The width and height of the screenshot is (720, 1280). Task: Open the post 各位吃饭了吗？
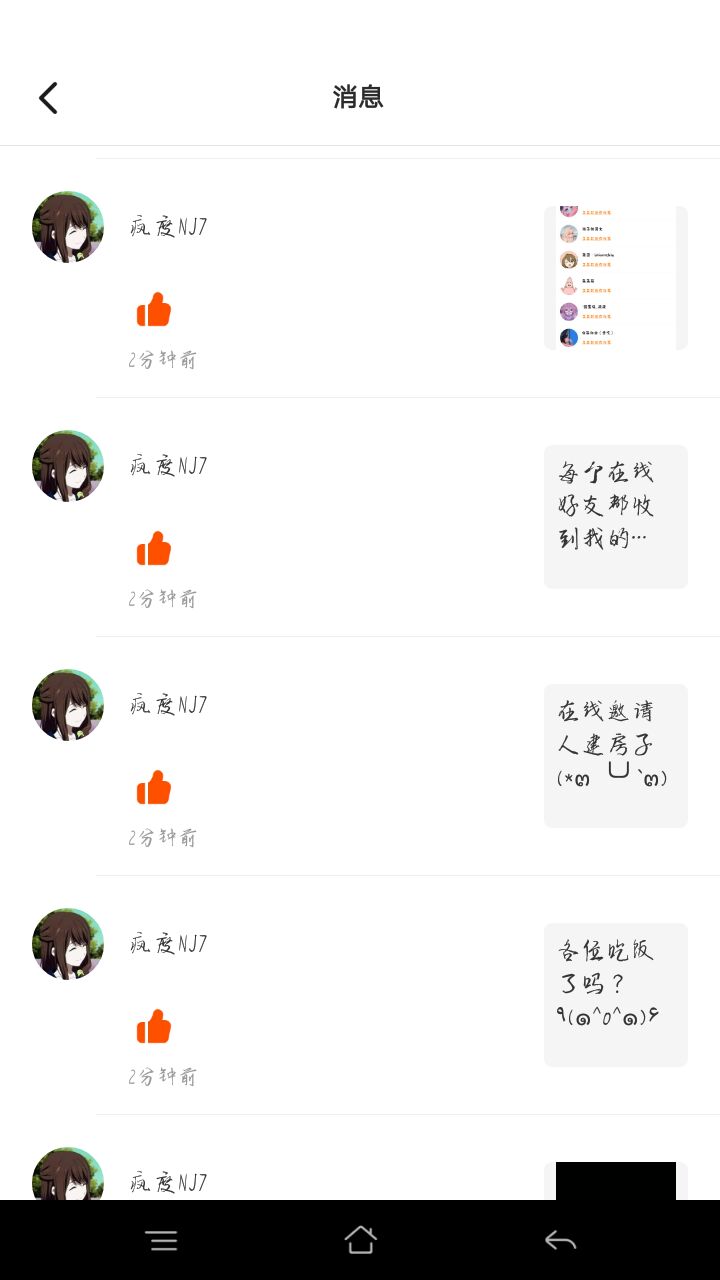click(615, 994)
